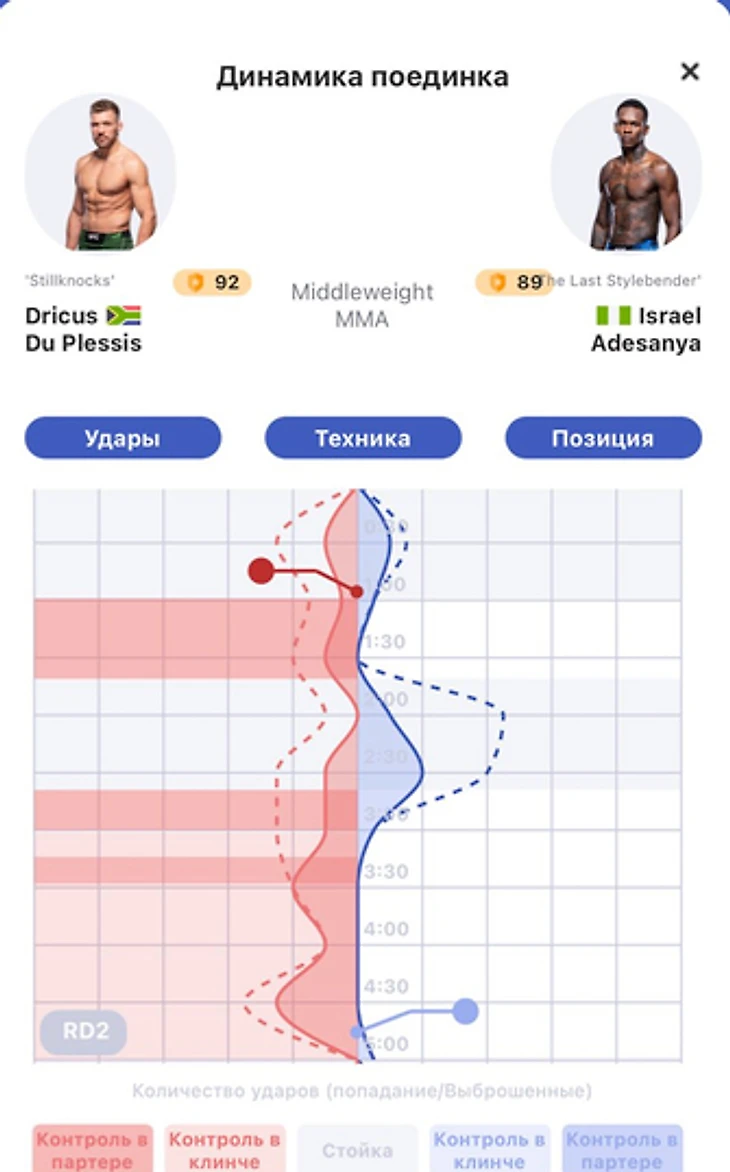Tap the red data marker on the chart
Viewport: 730px width, 1172px height.
(x=261, y=571)
